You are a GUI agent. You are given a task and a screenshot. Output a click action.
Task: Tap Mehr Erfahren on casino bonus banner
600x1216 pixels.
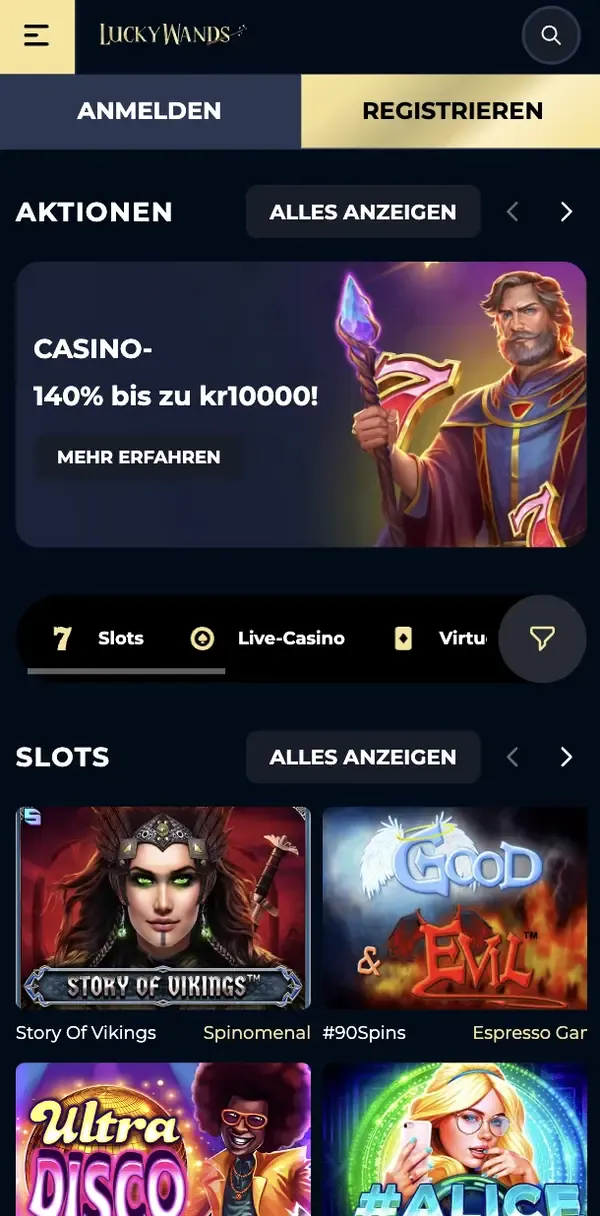139,457
